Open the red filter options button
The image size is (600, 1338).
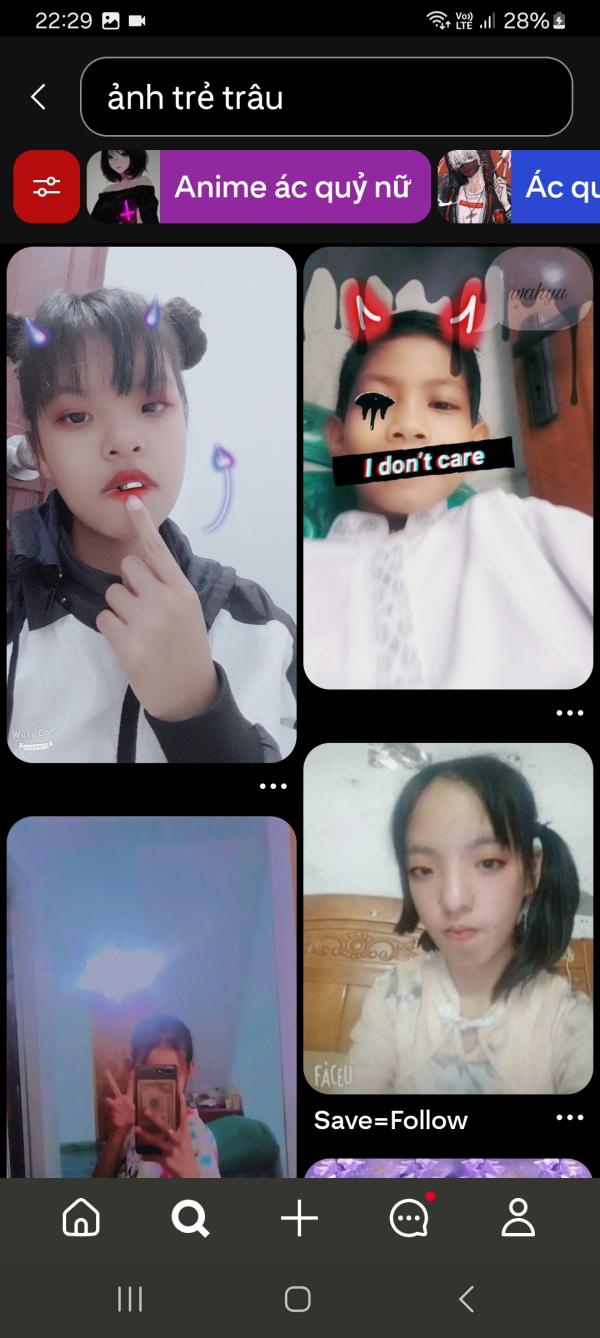pos(47,187)
